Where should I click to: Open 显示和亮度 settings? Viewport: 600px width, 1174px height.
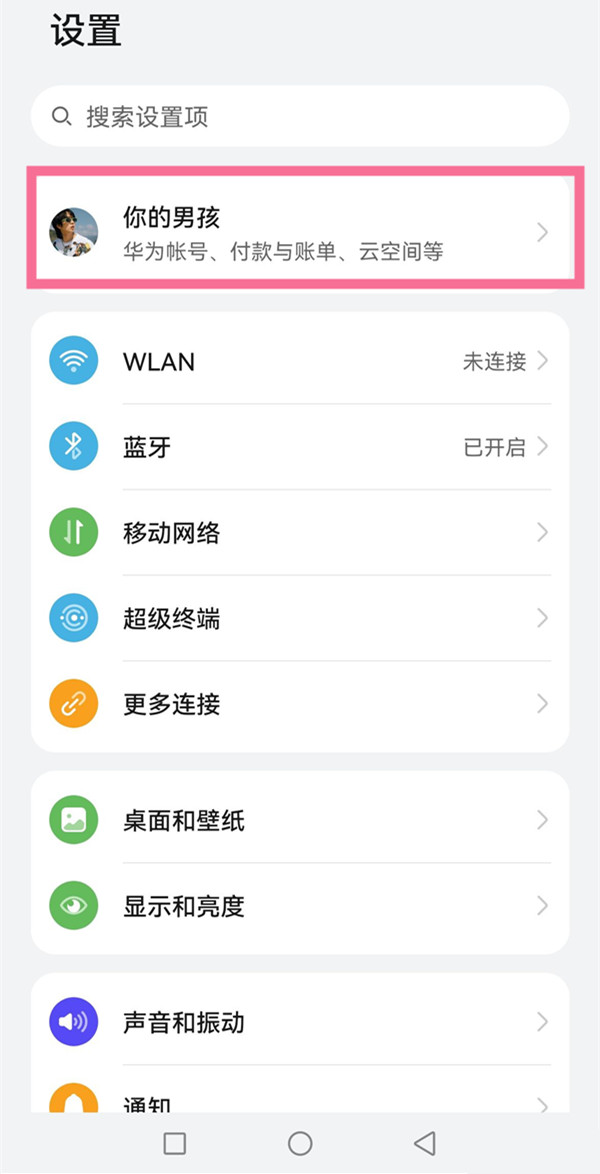point(300,906)
